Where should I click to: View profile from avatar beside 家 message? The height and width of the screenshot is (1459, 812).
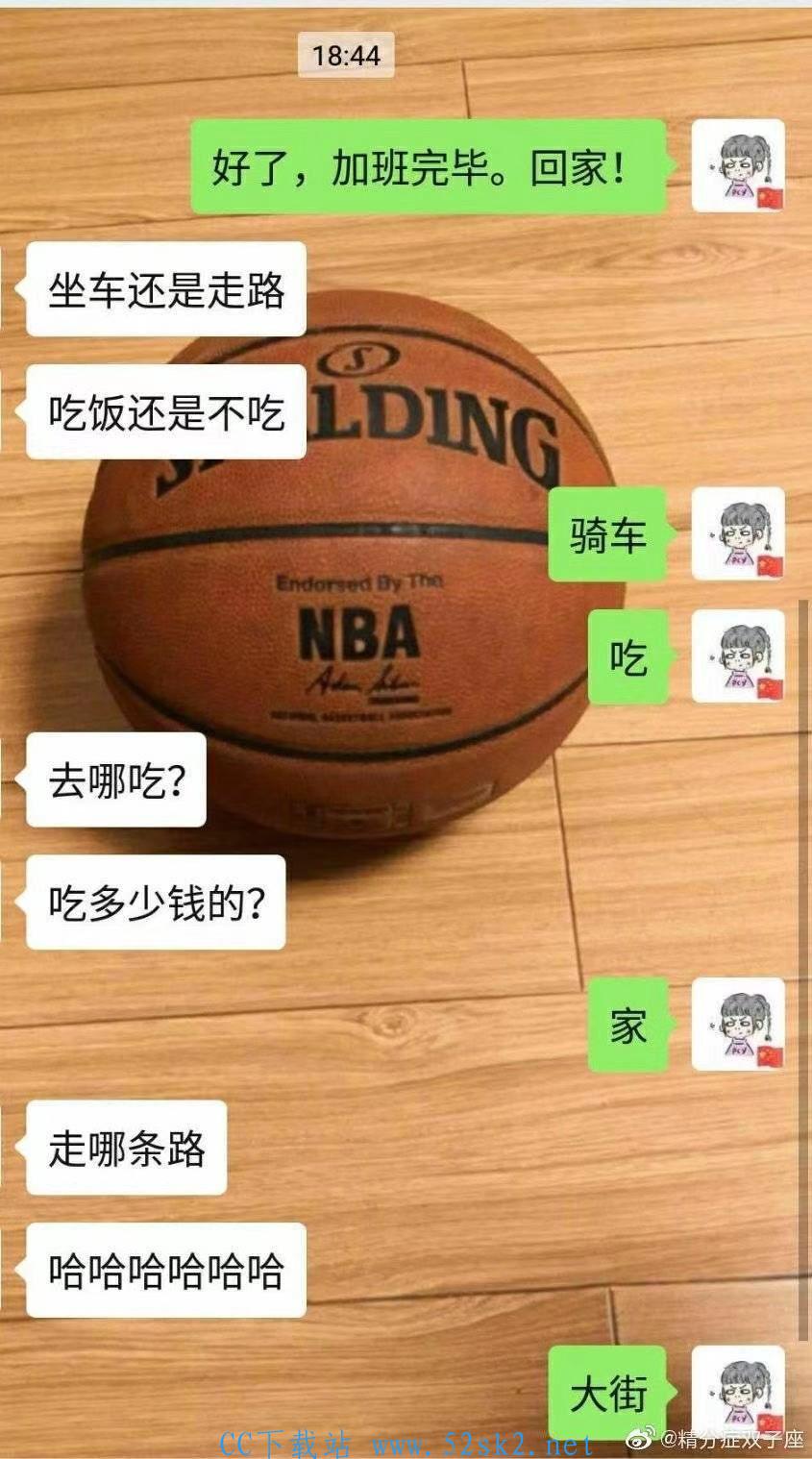pyautogui.click(x=738, y=1025)
